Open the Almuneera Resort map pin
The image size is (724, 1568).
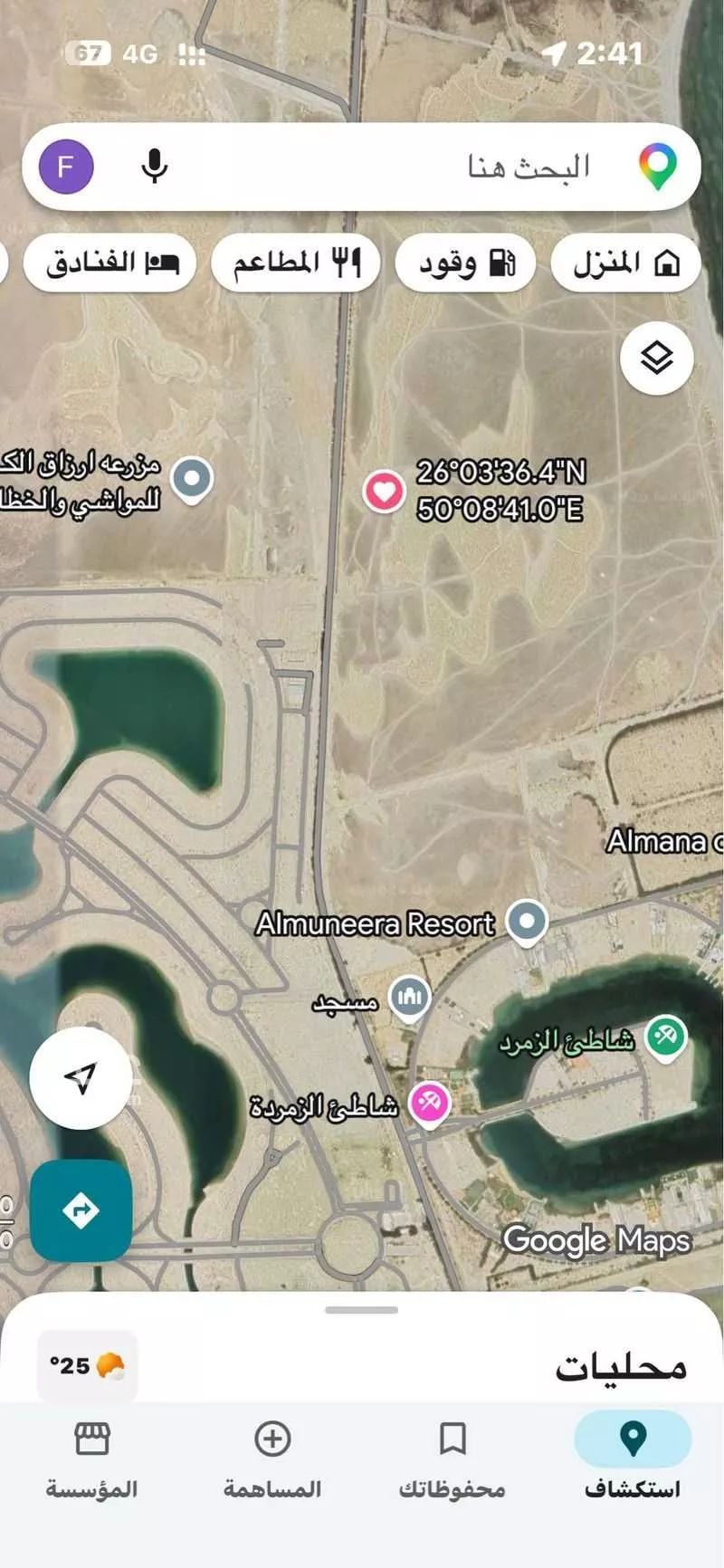(527, 922)
